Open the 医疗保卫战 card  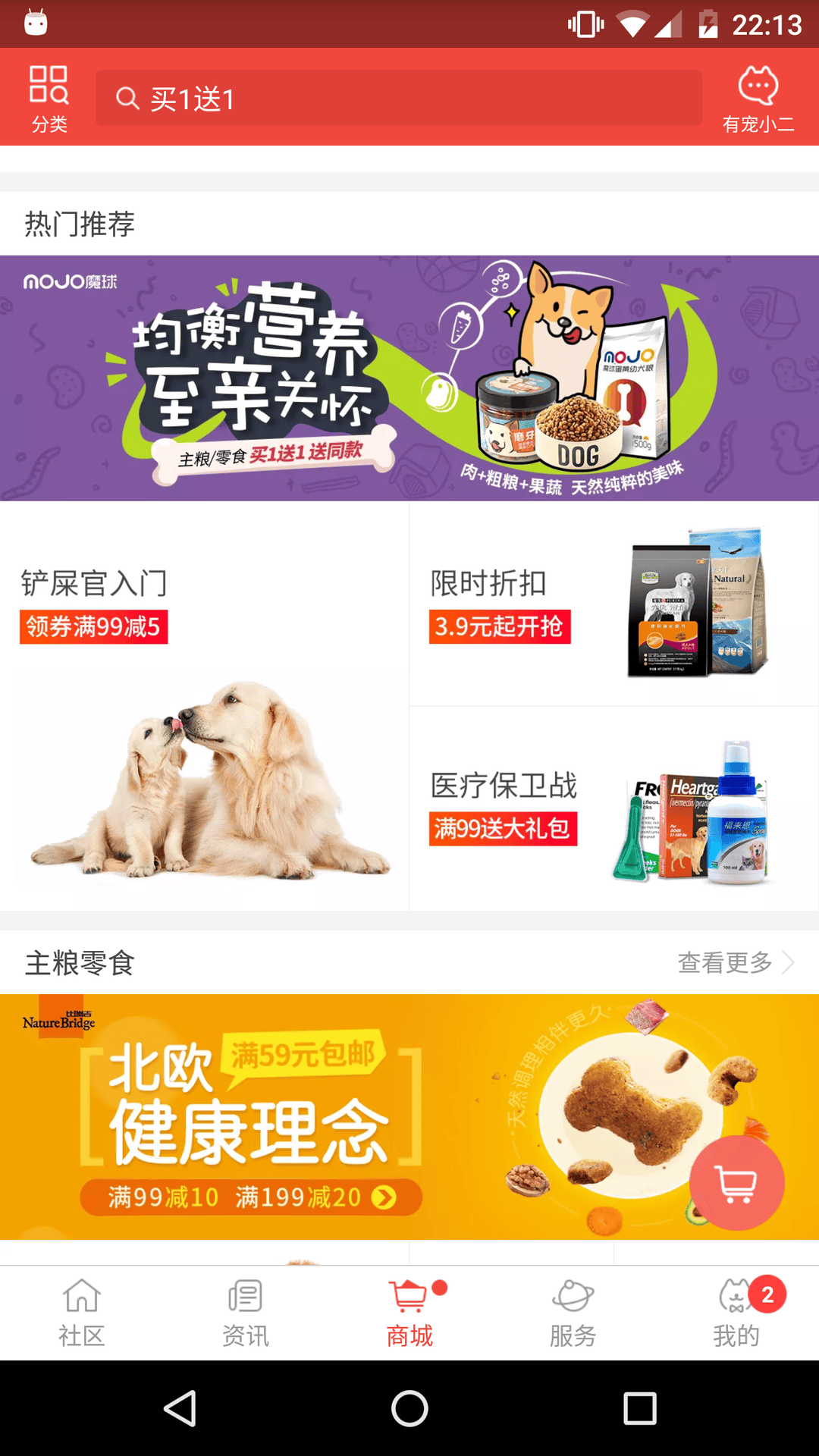tap(614, 808)
